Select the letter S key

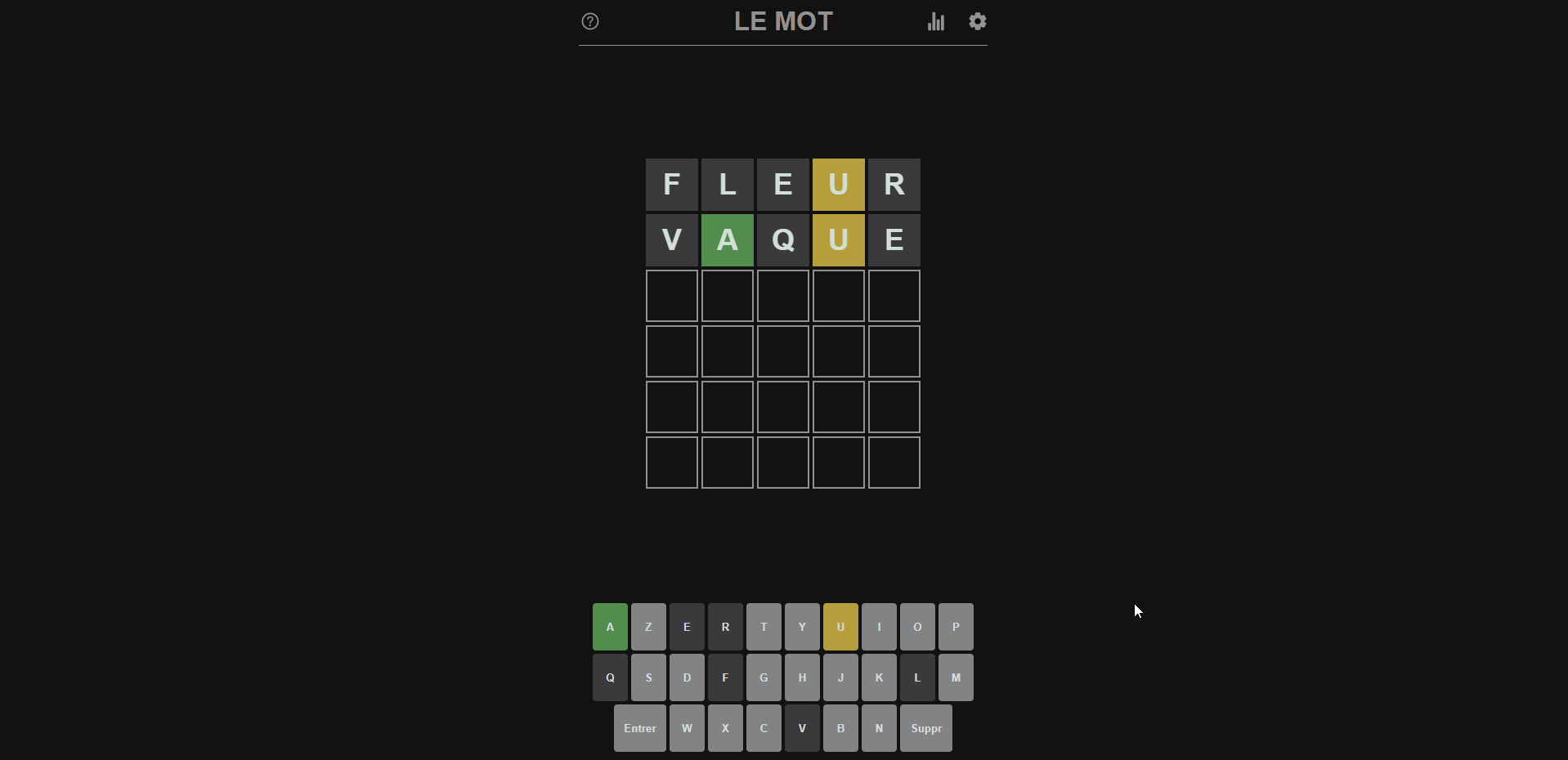tap(648, 677)
